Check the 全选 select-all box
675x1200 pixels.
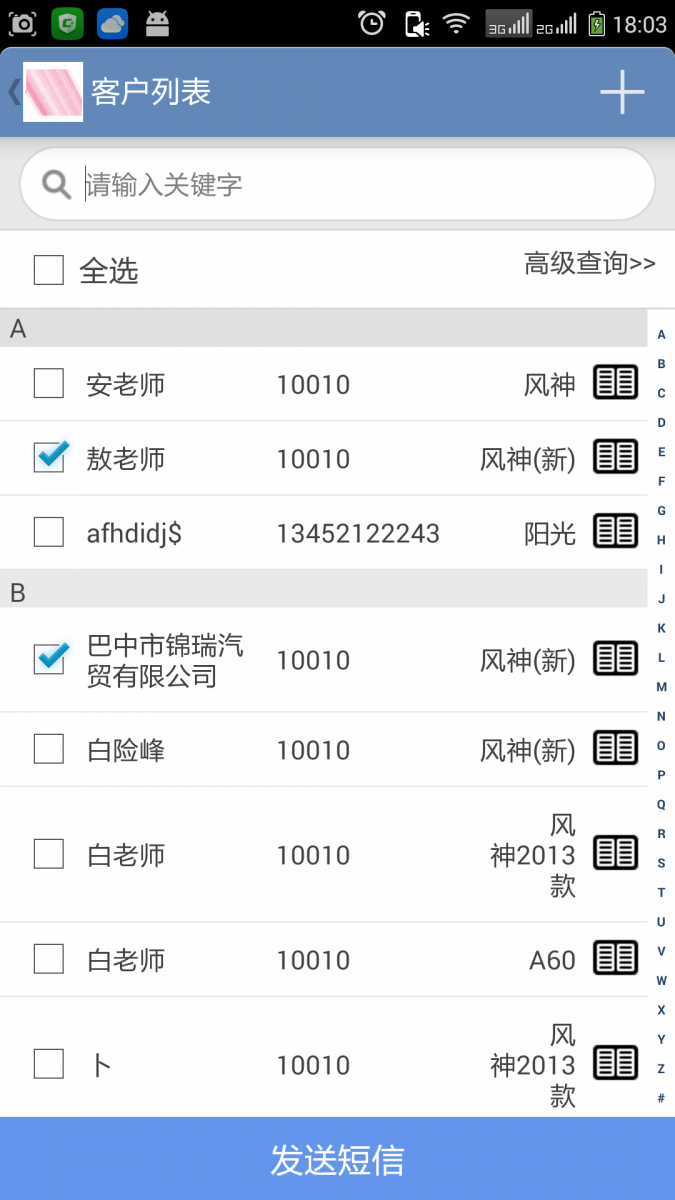point(49,270)
